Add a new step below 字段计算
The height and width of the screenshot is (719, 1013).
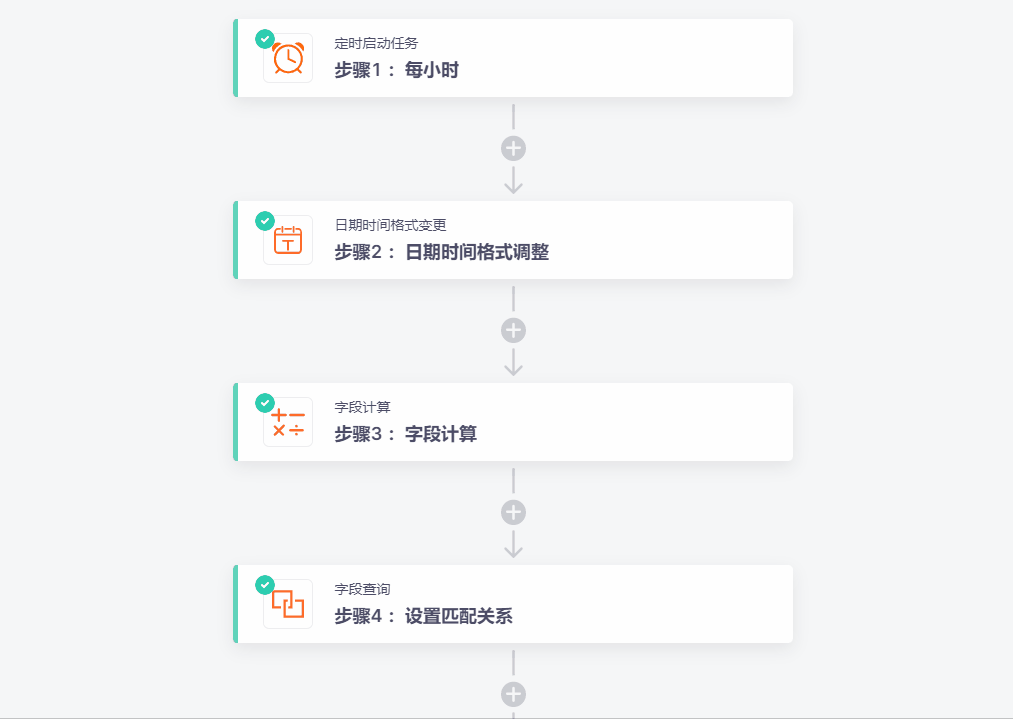click(x=513, y=513)
